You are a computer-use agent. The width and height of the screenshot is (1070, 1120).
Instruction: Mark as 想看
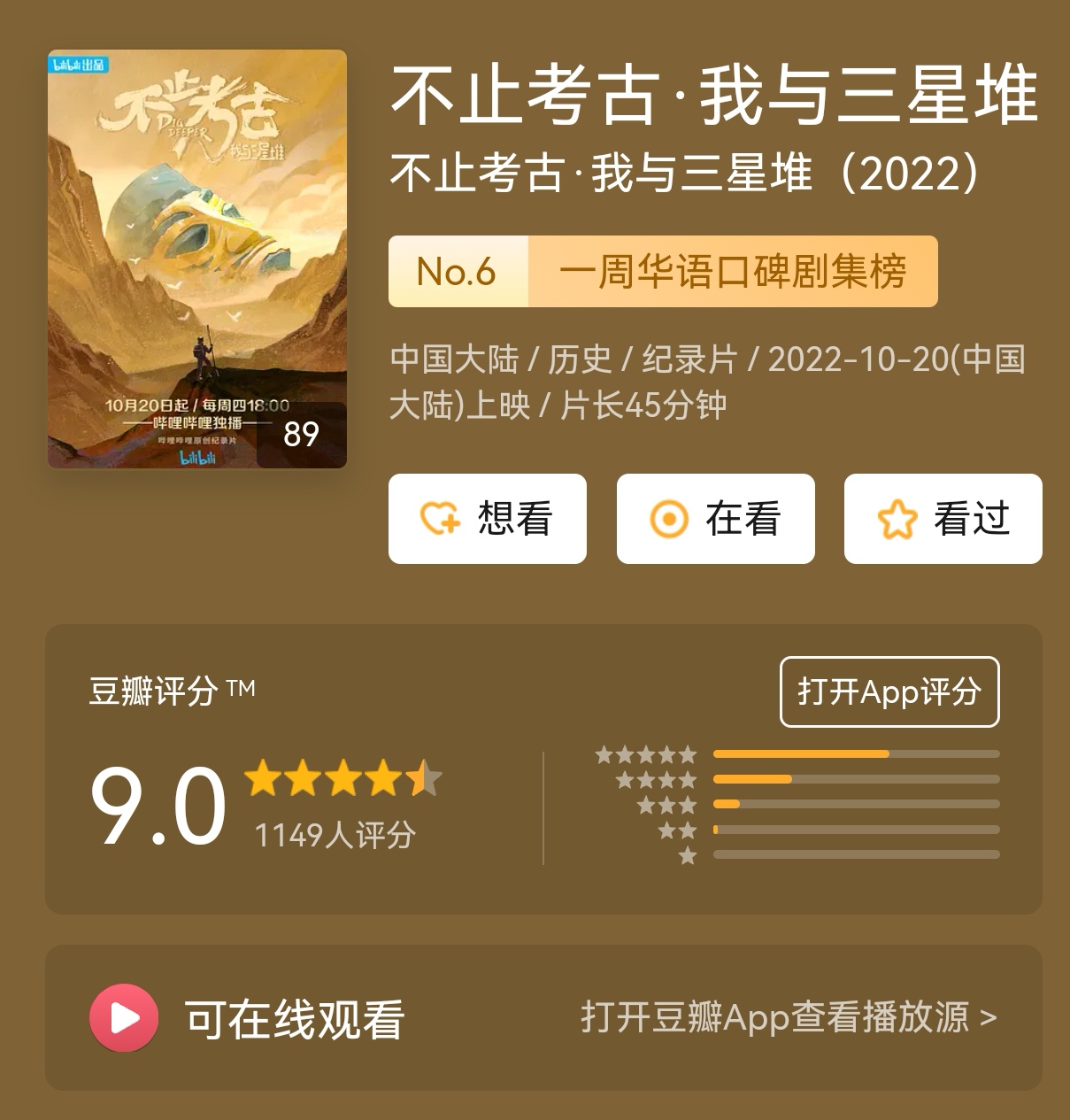click(x=487, y=519)
